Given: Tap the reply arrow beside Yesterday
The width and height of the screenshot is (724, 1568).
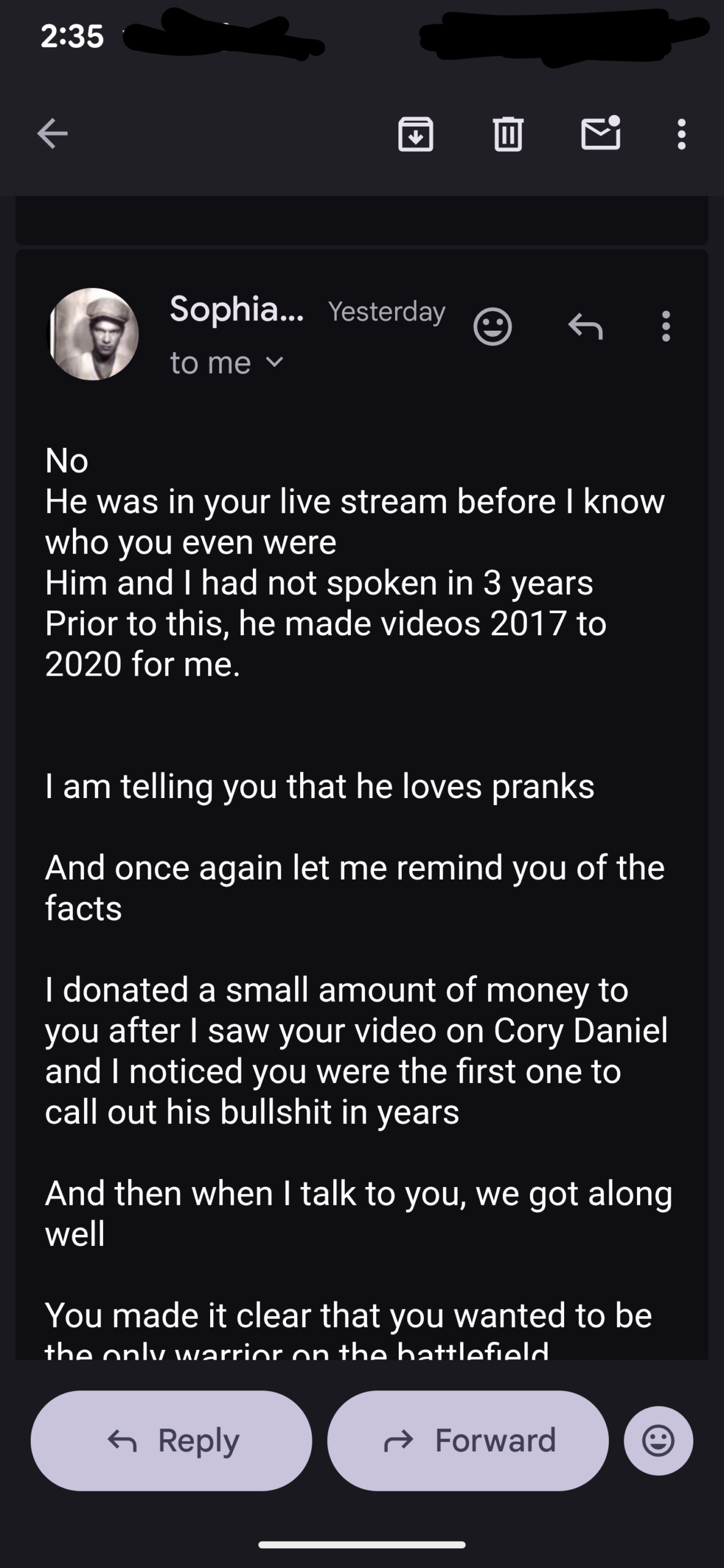Looking at the screenshot, I should click(x=585, y=327).
